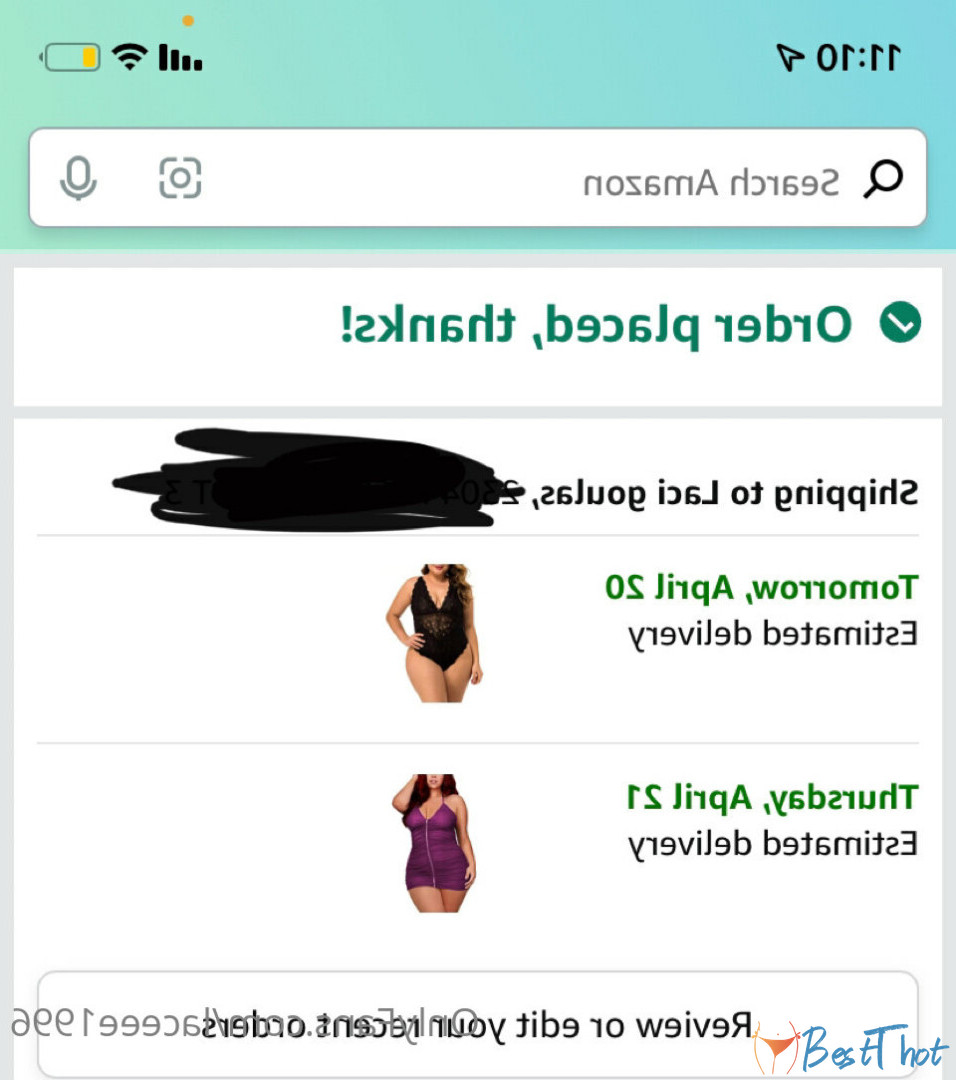Image resolution: width=956 pixels, height=1080 pixels.
Task: Tap Review or edit your recent orders
Action: click(478, 1024)
